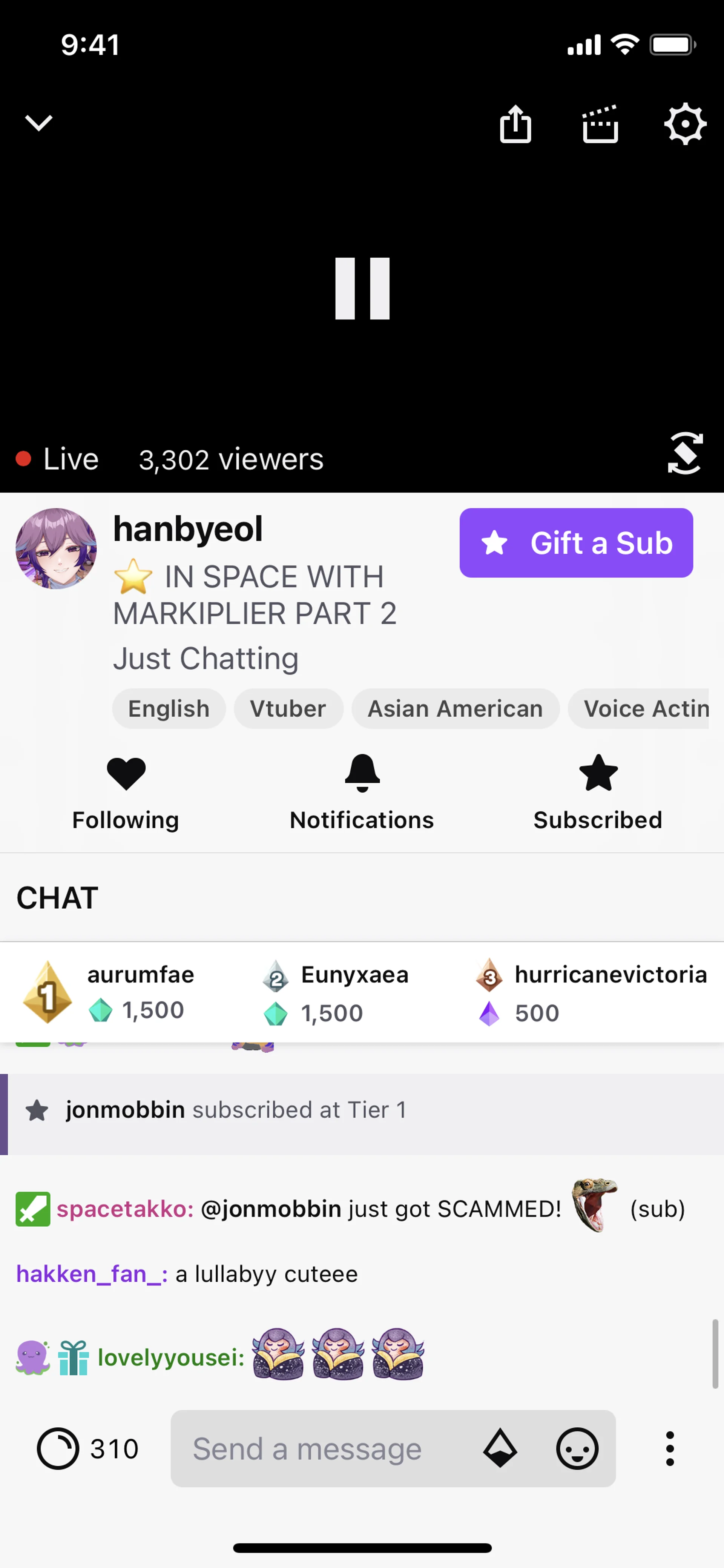The width and height of the screenshot is (724, 1568).
Task: Rotate the video player orientation
Action: [x=685, y=453]
